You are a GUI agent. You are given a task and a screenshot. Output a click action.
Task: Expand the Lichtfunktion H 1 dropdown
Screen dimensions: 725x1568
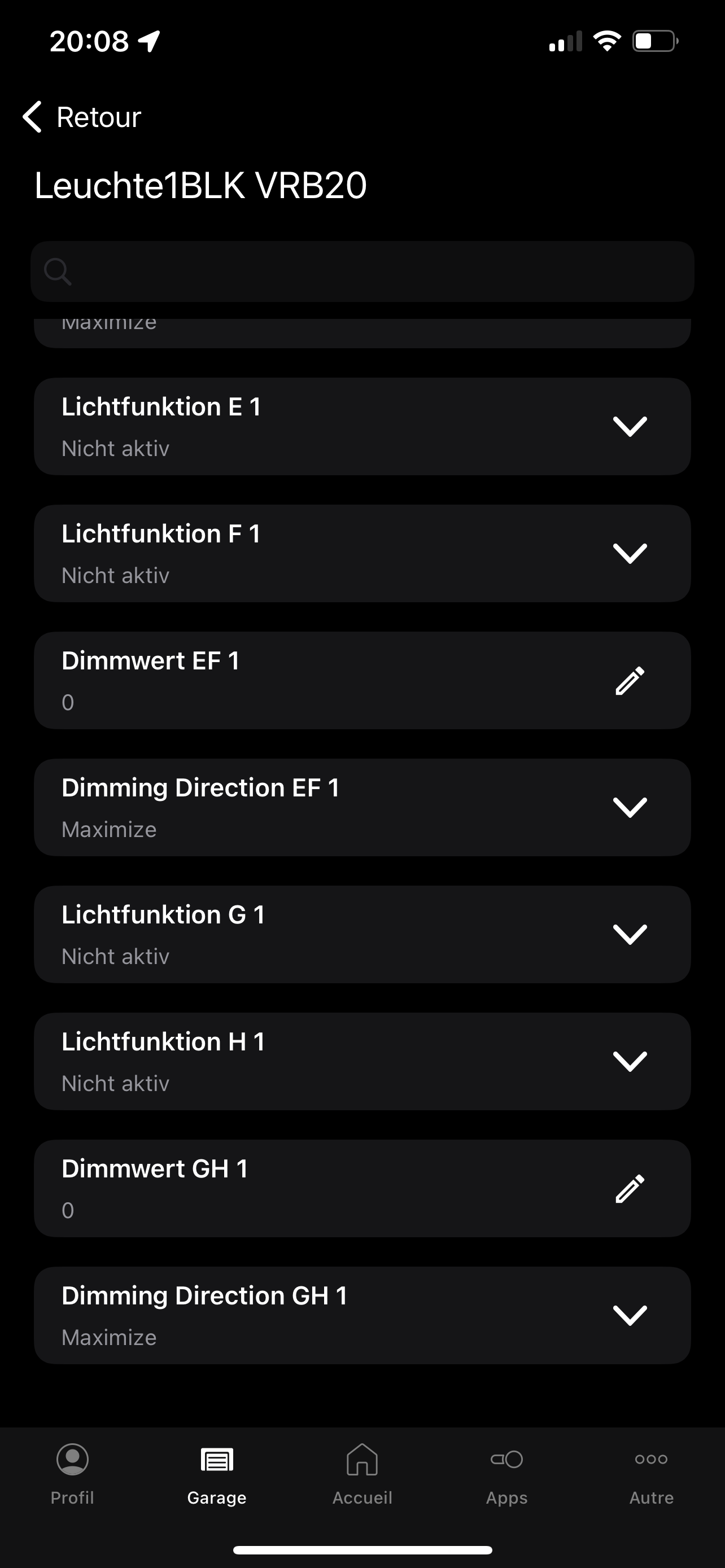[x=630, y=1061]
